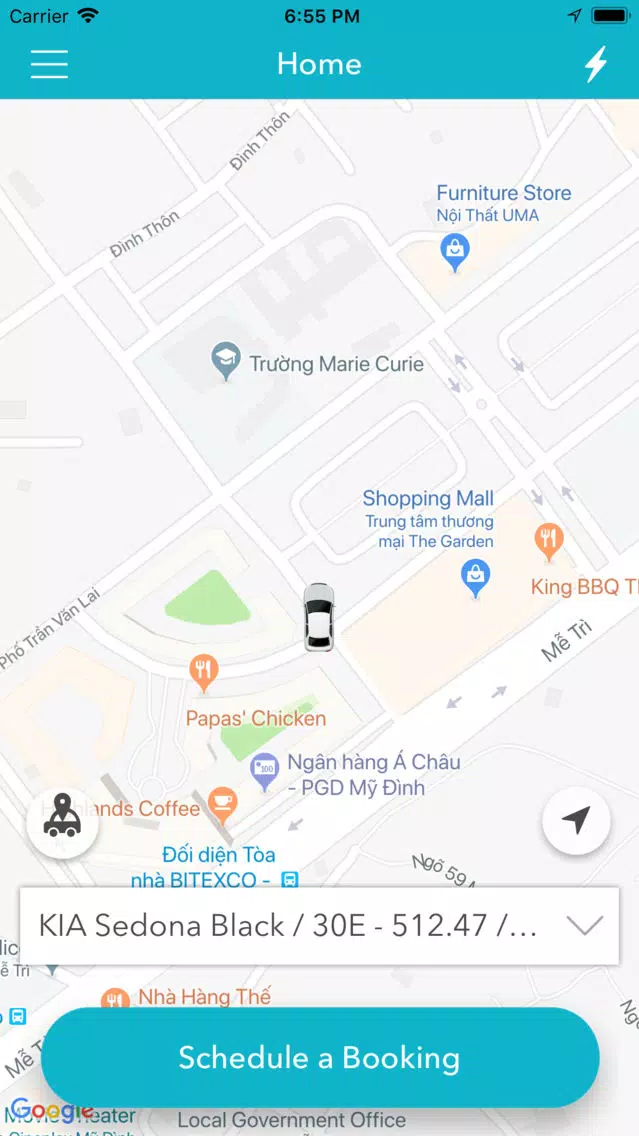Open the hamburger menu

tap(49, 64)
